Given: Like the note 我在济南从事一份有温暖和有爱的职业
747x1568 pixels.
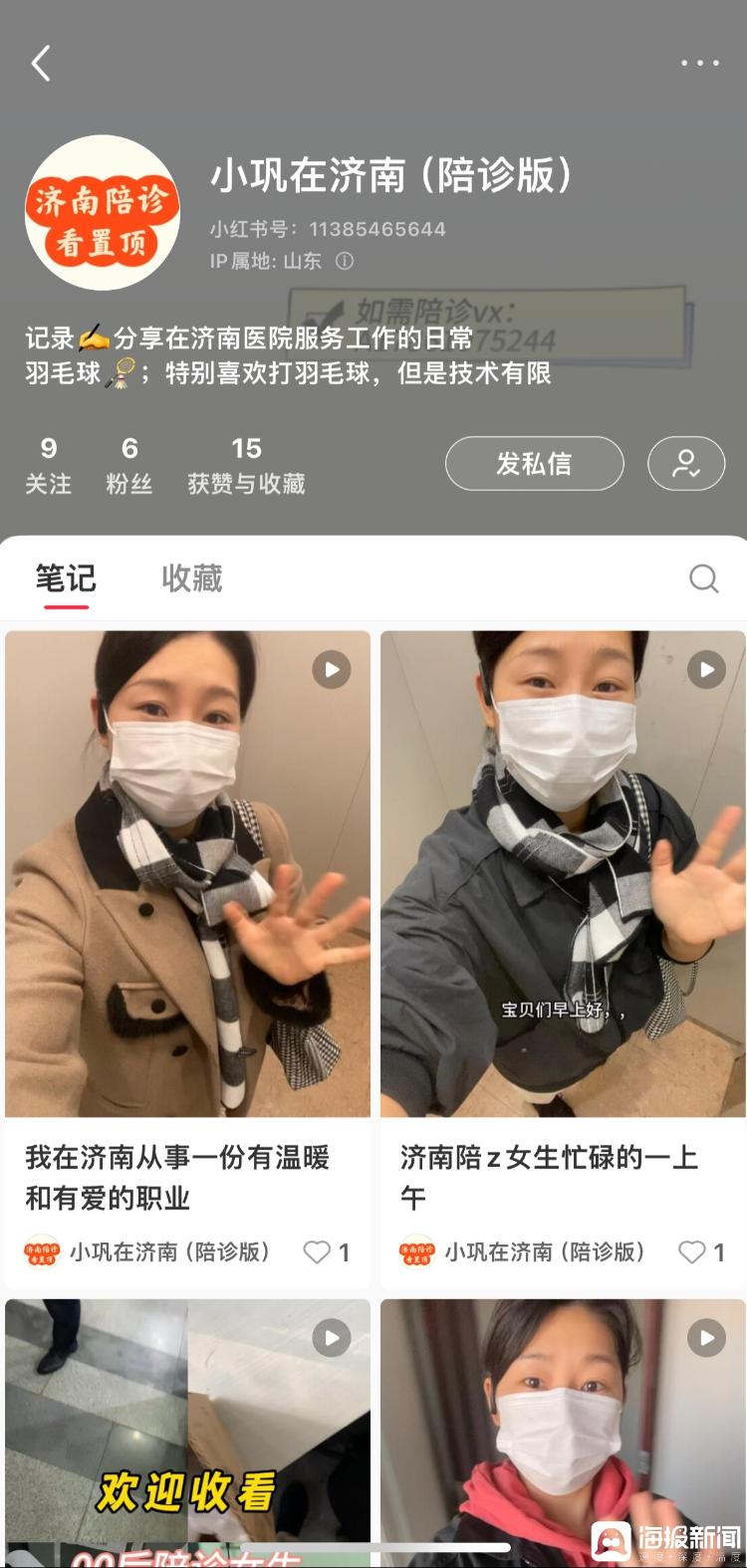Looking at the screenshot, I should coord(317,1252).
